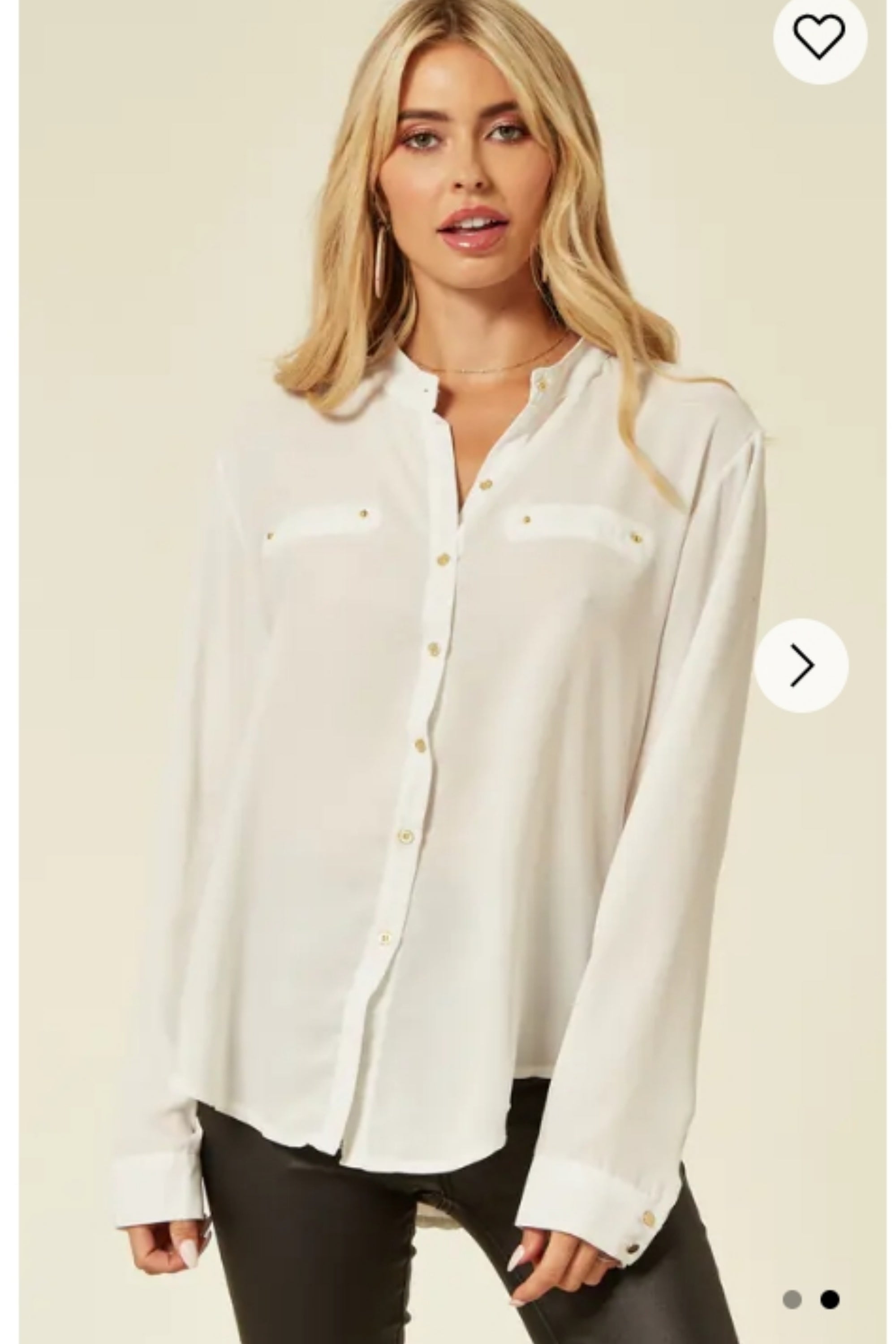Jump to the second slide indicator

click(830, 1301)
